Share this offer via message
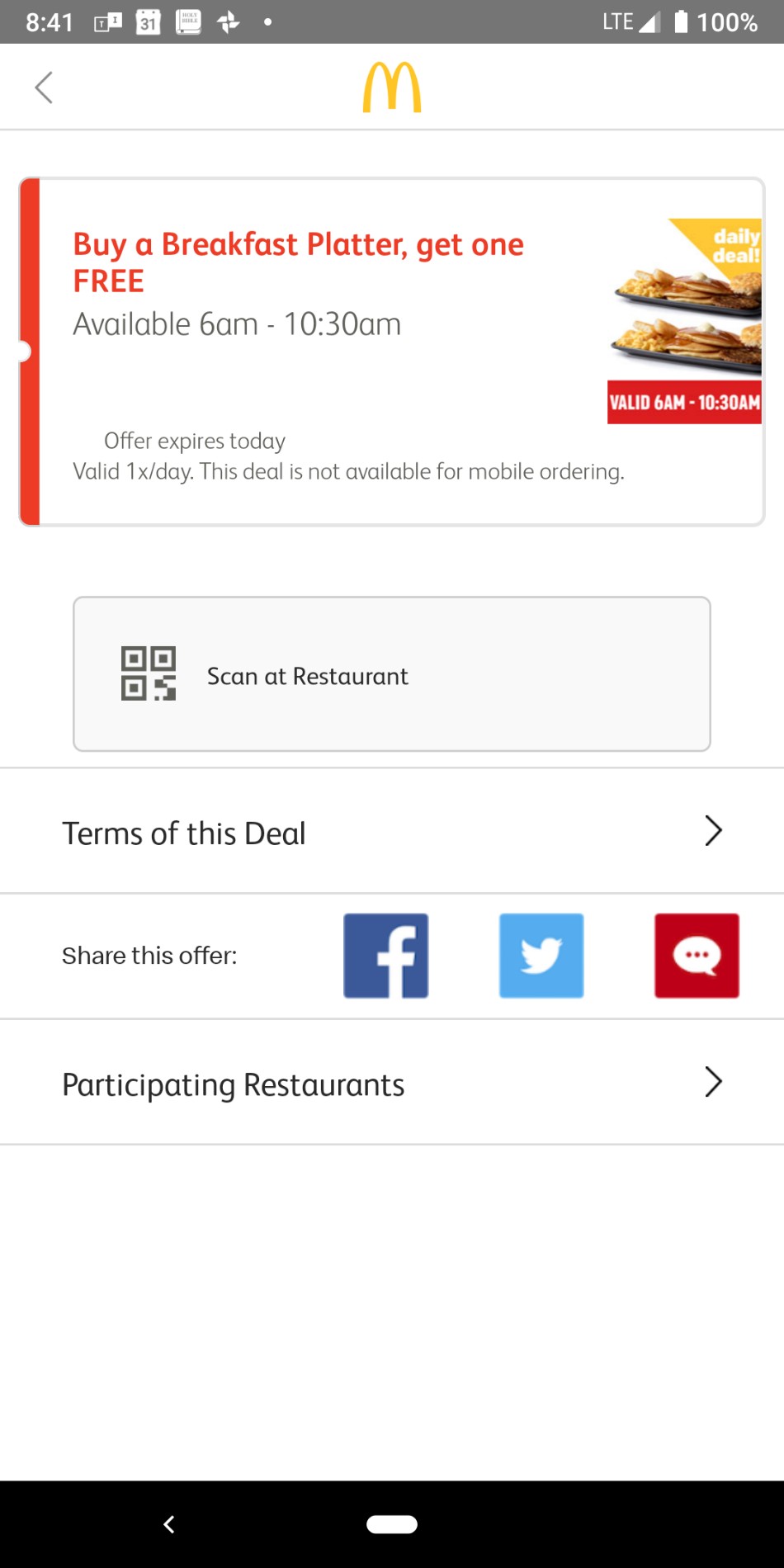The width and height of the screenshot is (784, 1568). coord(697,956)
